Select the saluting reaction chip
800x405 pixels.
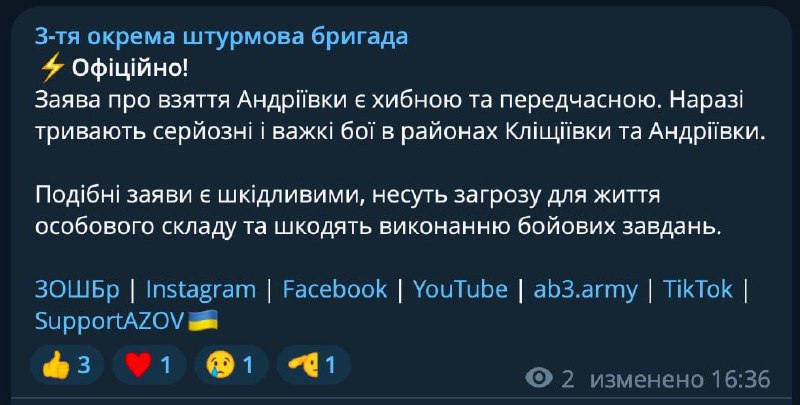pyautogui.click(x=312, y=365)
